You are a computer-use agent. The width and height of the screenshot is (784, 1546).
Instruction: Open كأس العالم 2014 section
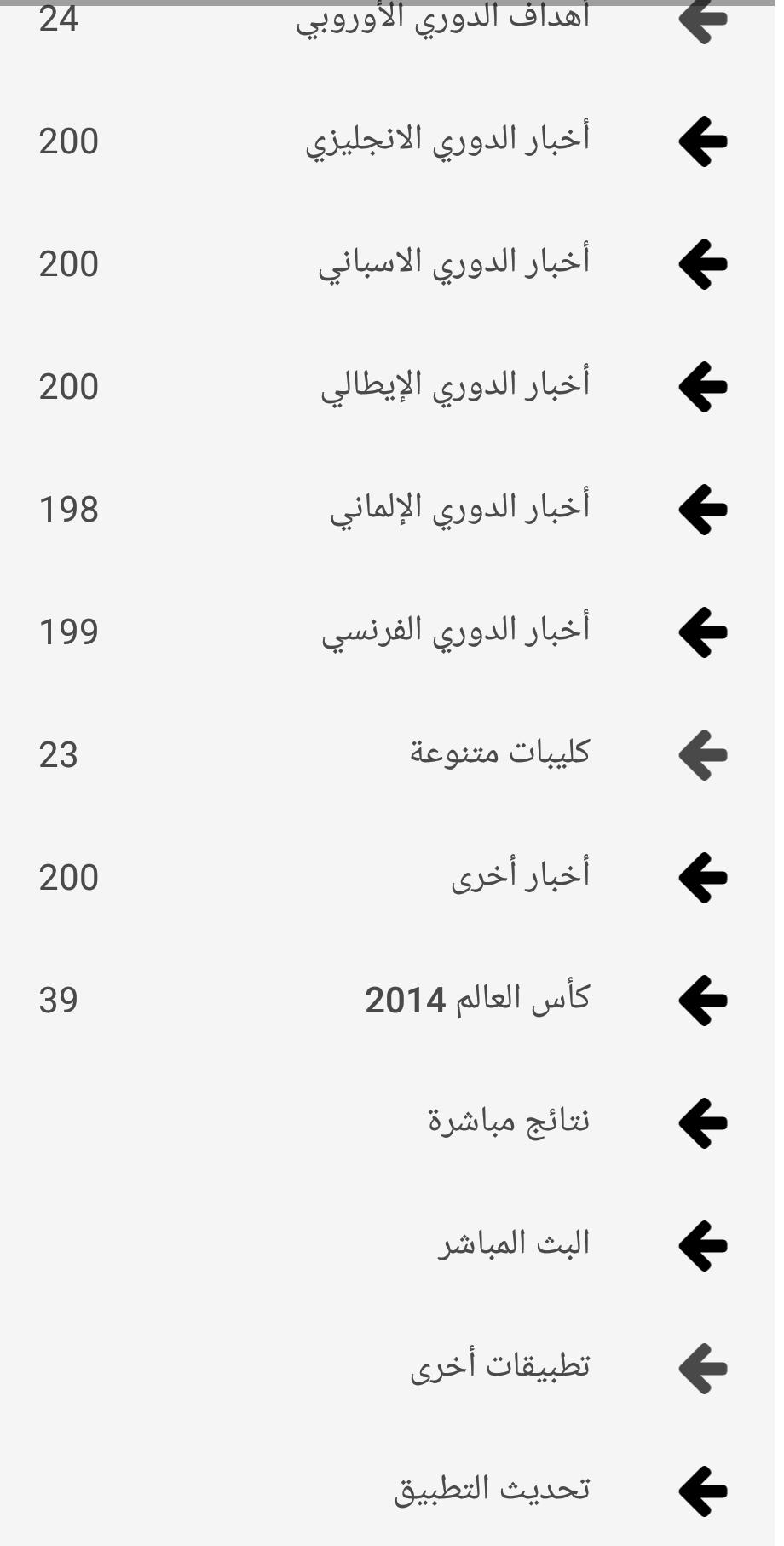click(477, 1000)
